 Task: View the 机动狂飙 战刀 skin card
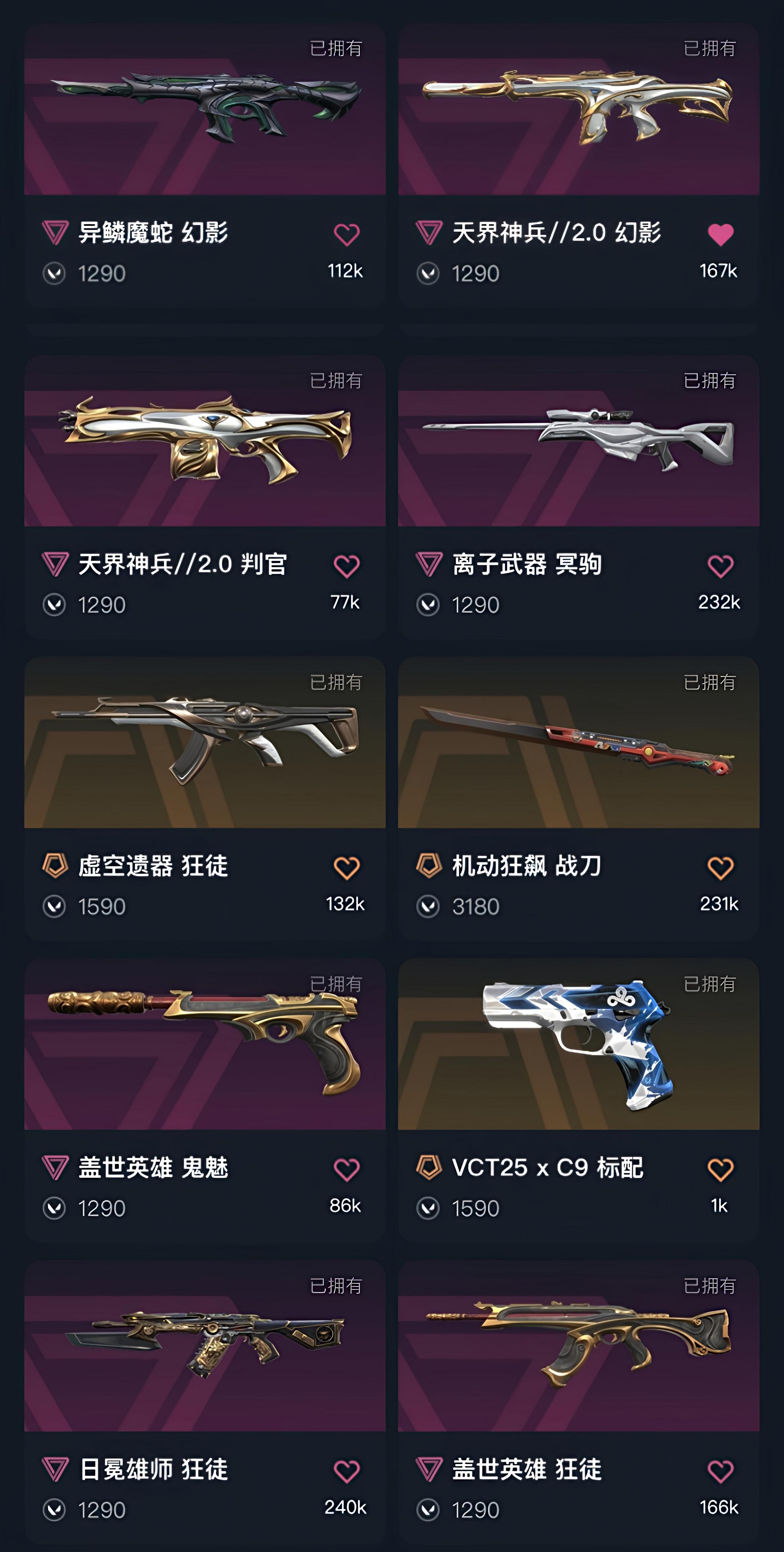[578, 742]
